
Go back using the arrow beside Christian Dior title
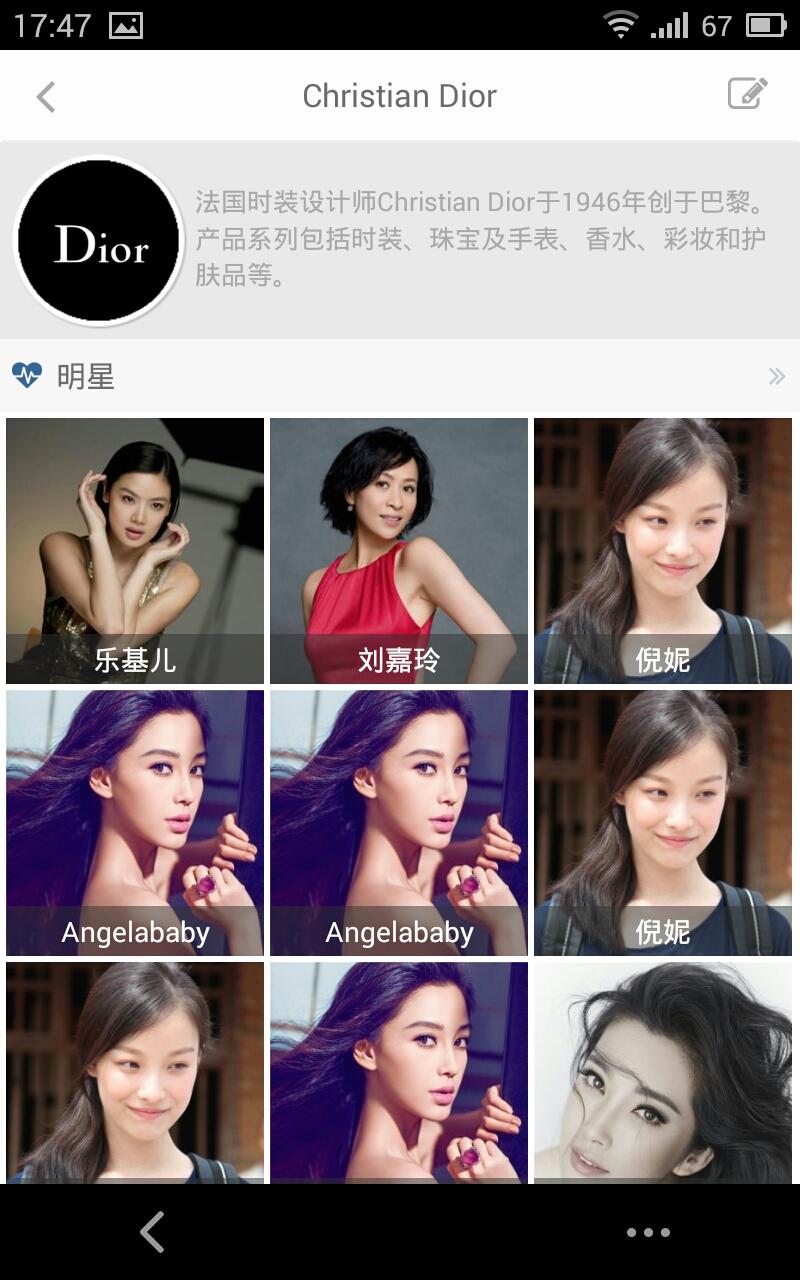(46, 97)
